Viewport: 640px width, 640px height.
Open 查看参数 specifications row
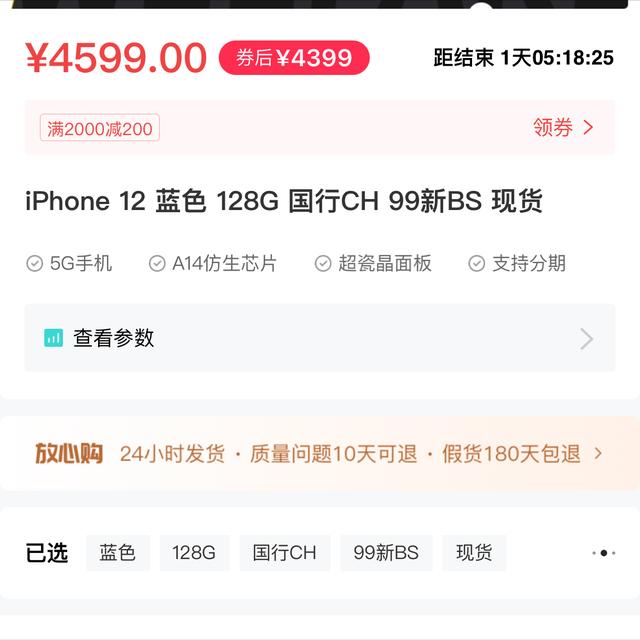318,338
